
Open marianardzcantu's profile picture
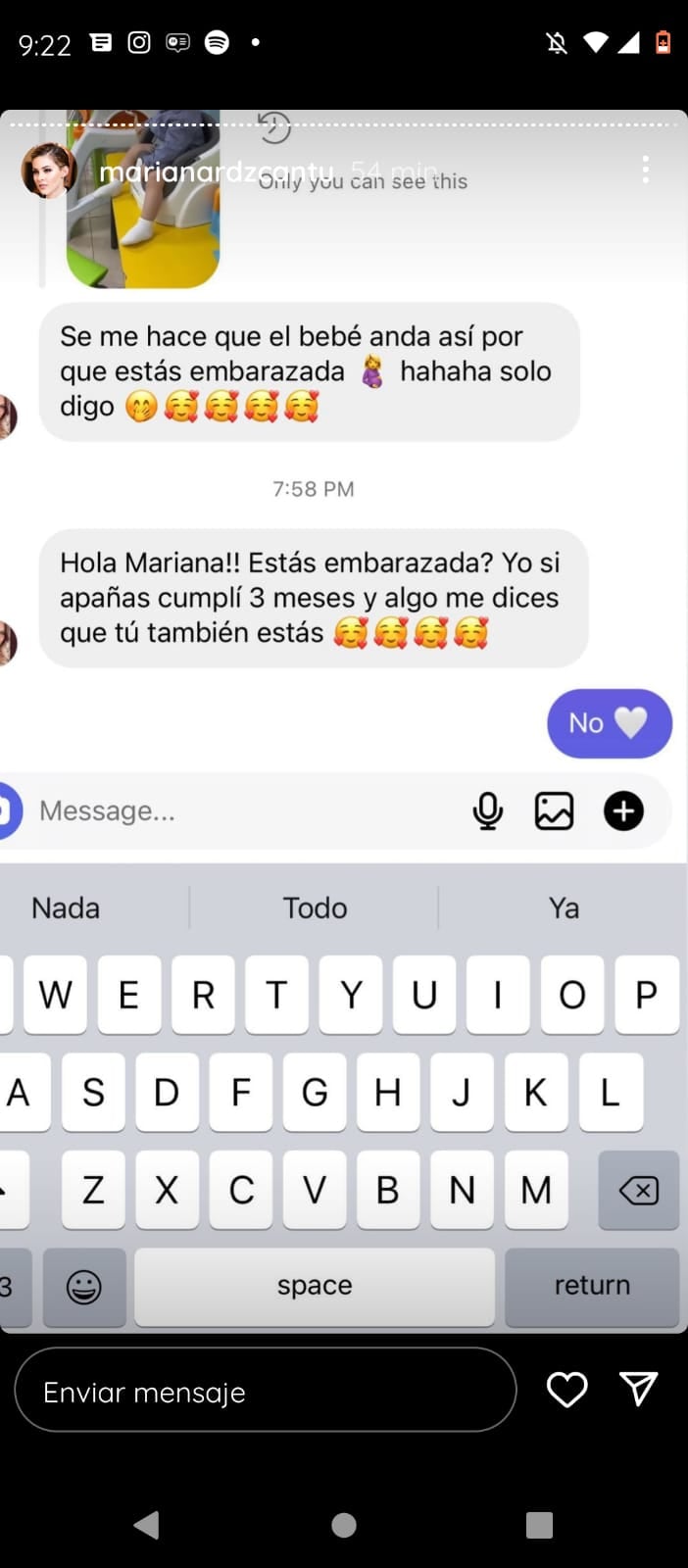click(x=48, y=171)
